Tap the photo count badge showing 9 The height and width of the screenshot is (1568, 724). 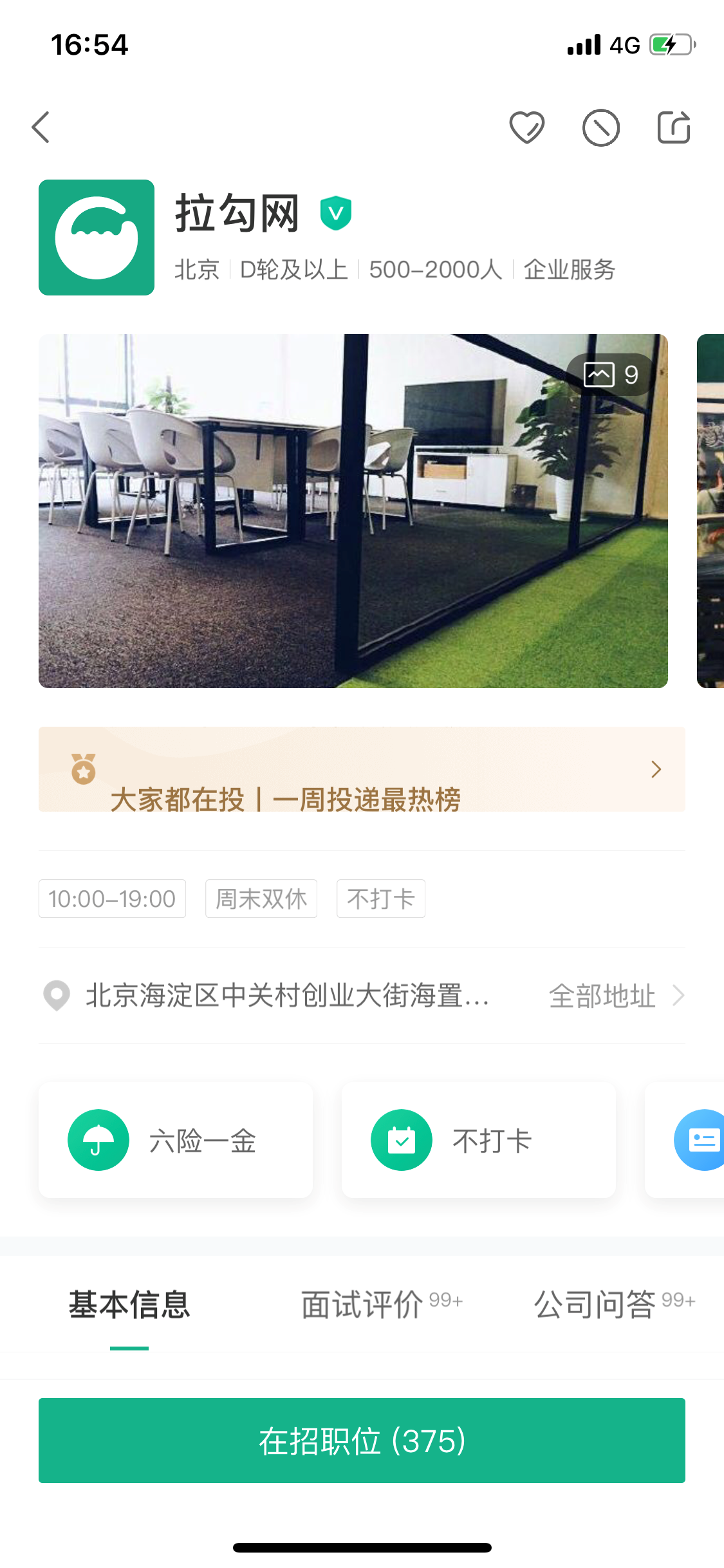[x=611, y=374]
